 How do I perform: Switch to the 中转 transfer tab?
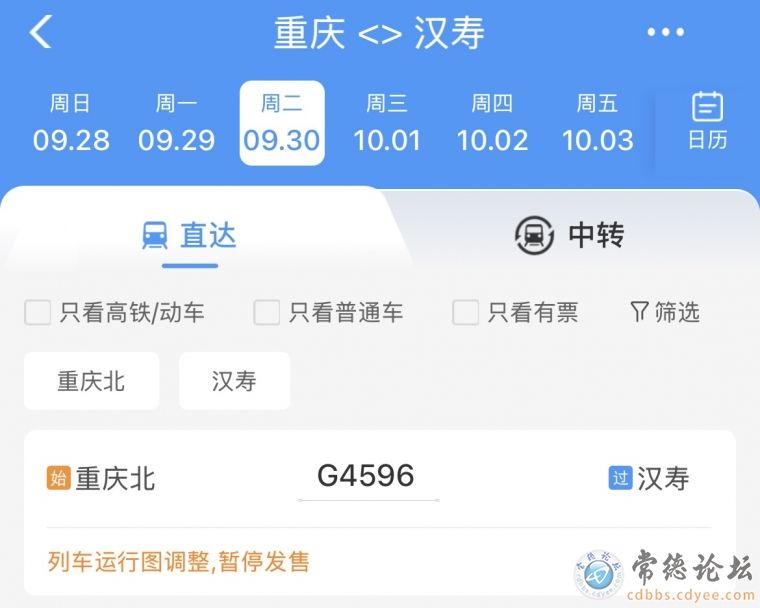coord(570,235)
